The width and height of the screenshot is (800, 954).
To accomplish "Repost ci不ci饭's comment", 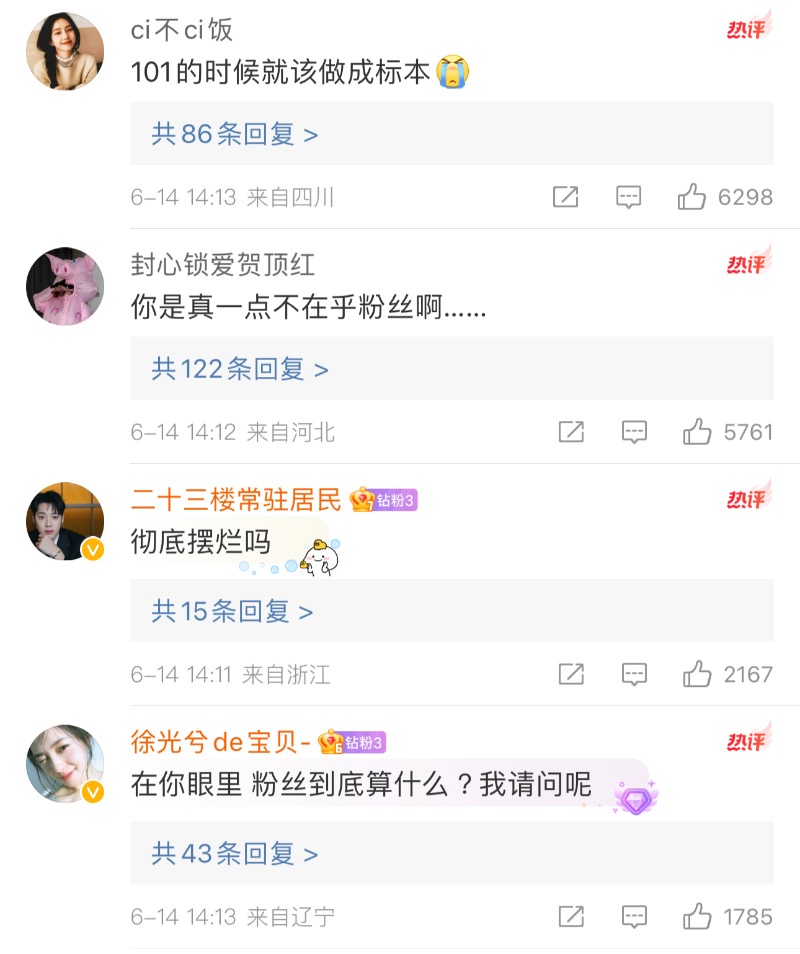I will point(566,197).
